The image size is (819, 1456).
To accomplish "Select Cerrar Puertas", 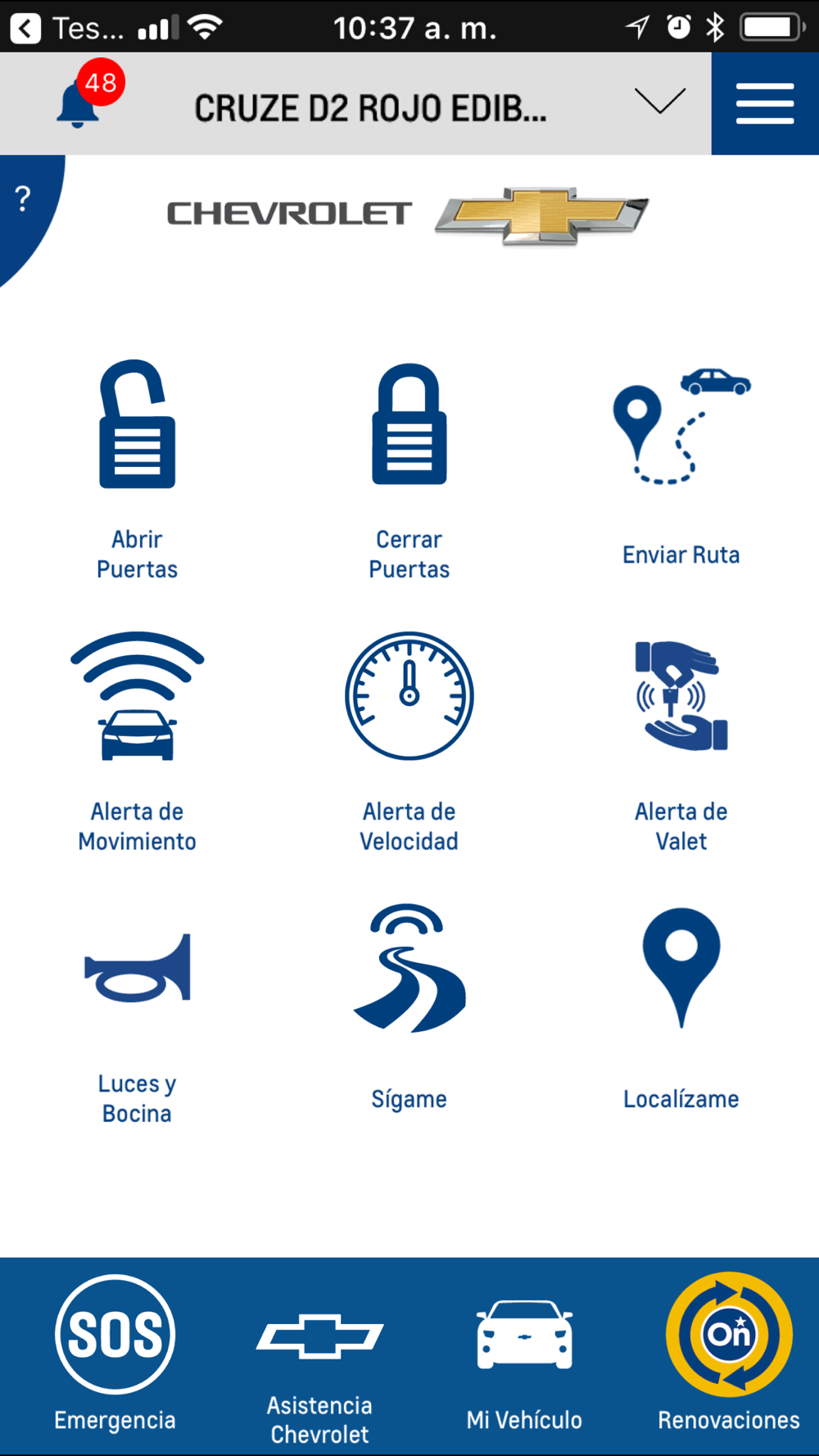I will click(x=409, y=470).
